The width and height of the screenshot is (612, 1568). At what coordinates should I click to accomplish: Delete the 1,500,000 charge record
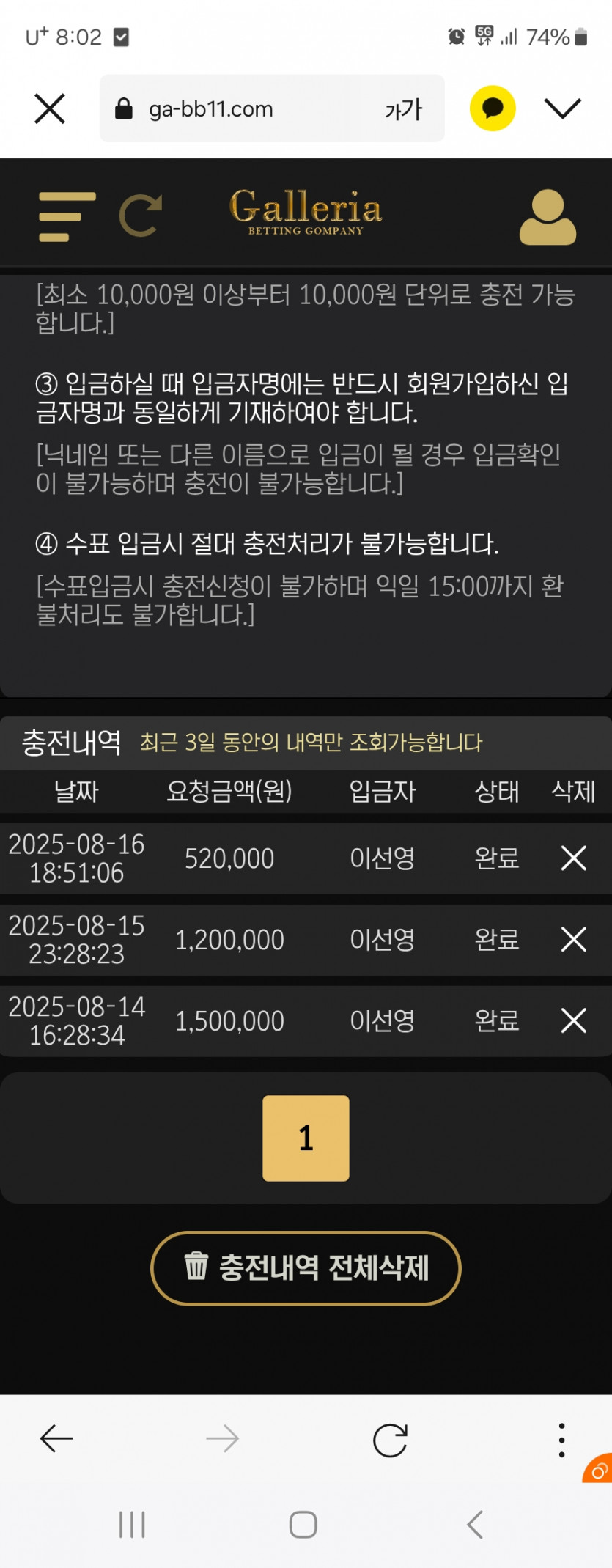(x=573, y=1020)
